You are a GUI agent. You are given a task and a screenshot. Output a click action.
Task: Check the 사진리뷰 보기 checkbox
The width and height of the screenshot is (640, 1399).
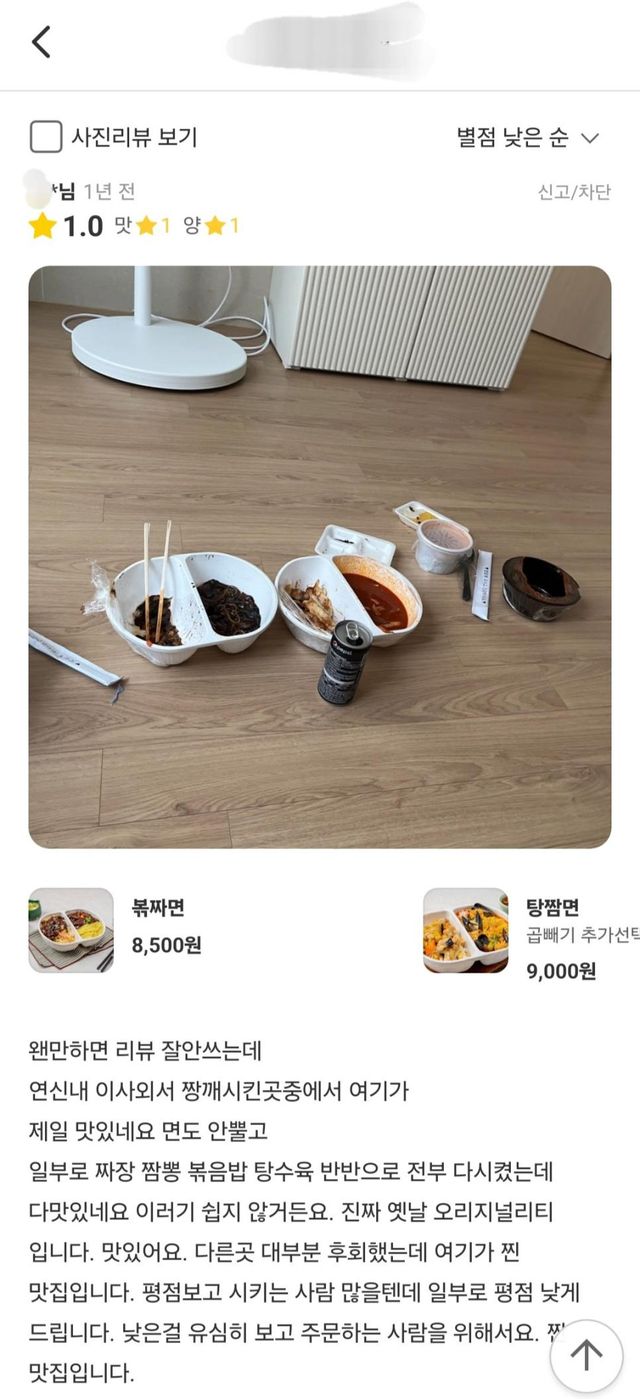[x=46, y=137]
